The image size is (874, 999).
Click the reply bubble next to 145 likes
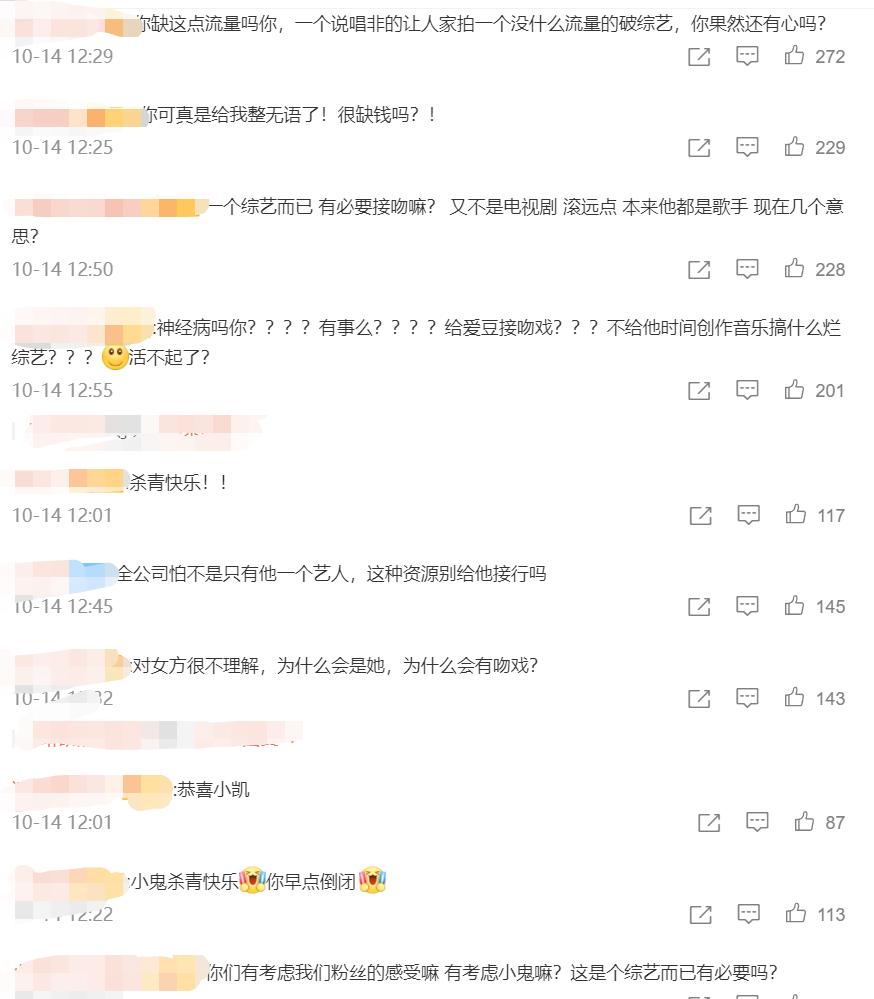click(748, 605)
